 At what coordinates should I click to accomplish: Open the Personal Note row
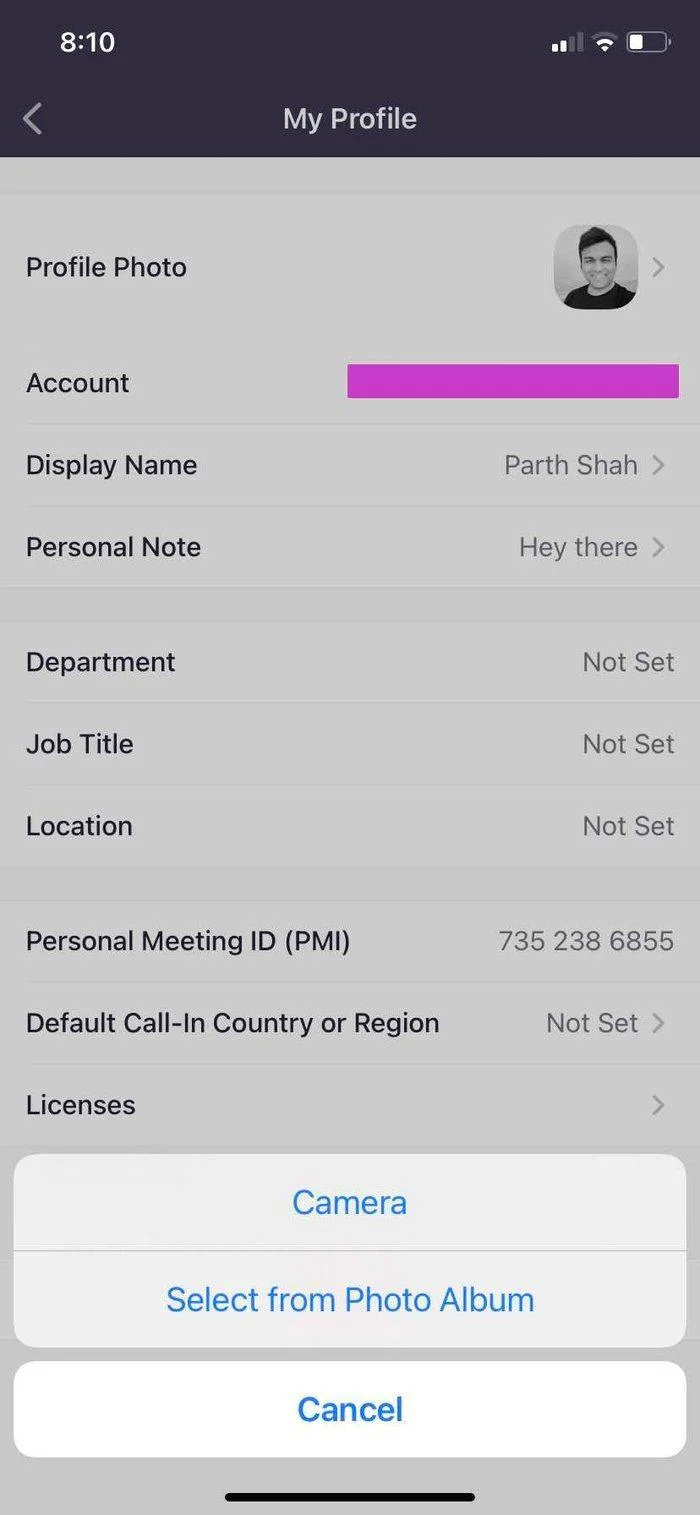tap(350, 547)
